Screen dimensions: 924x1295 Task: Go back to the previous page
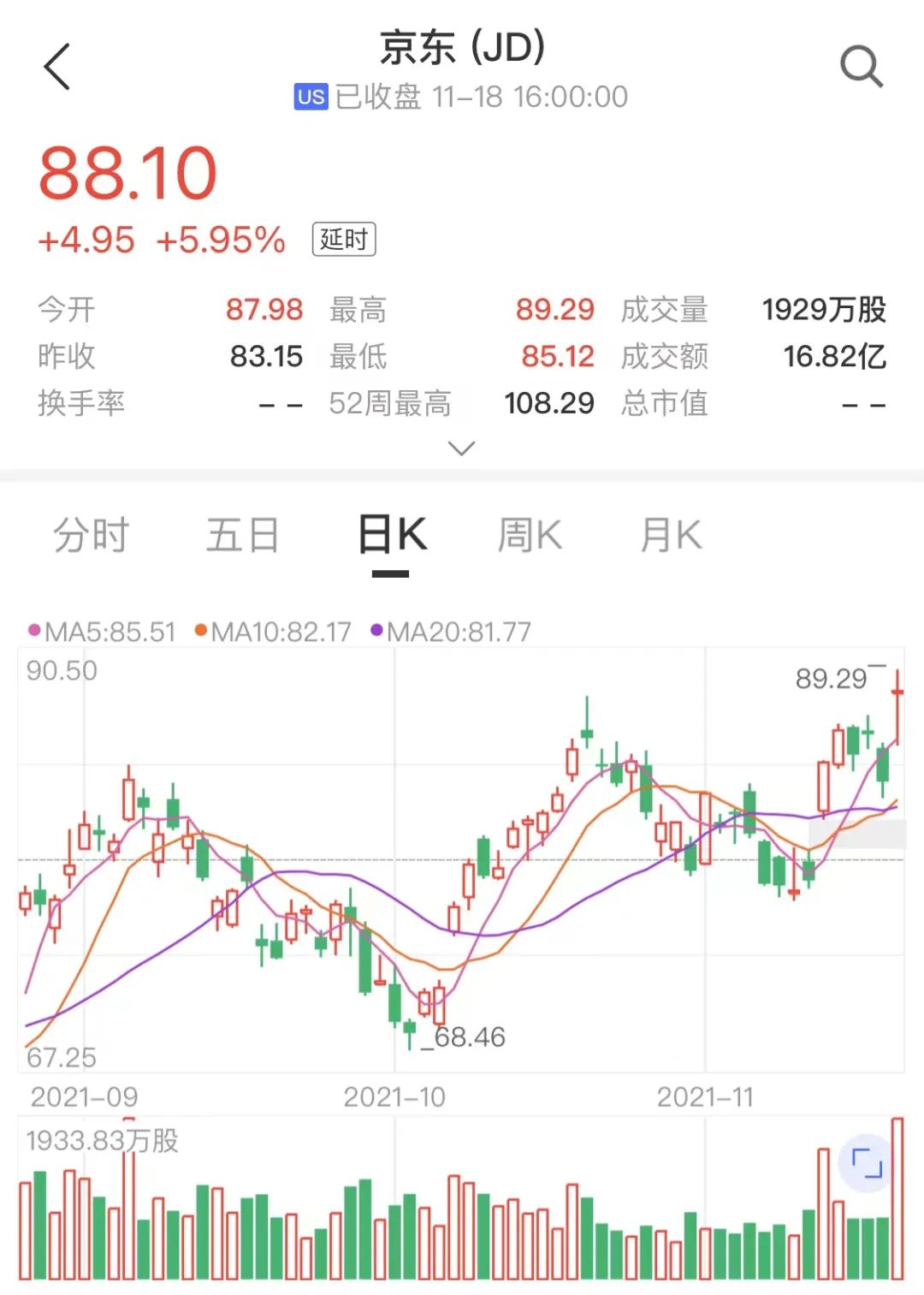pyautogui.click(x=57, y=67)
